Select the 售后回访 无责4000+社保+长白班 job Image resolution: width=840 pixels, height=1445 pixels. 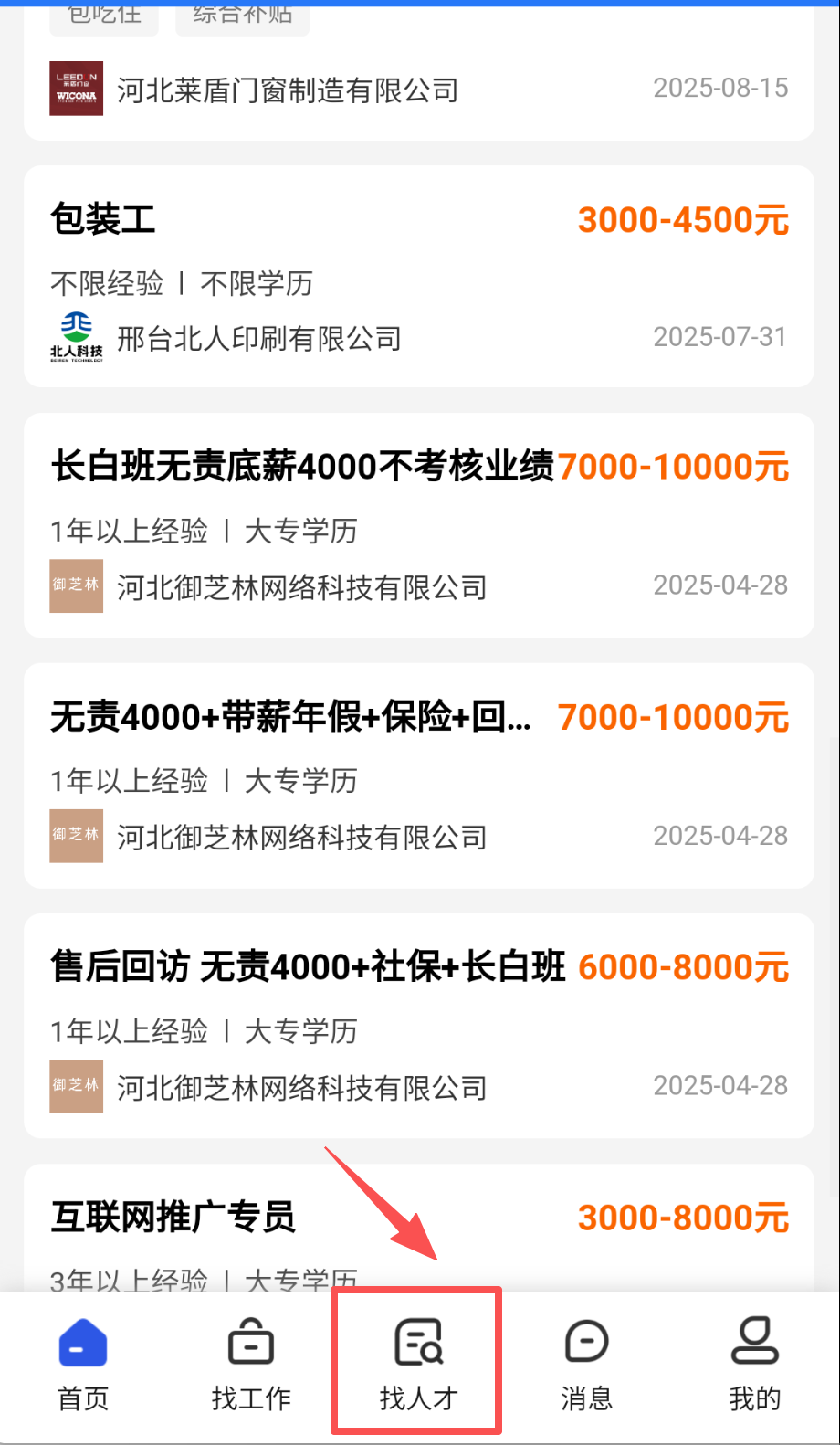point(418,1026)
